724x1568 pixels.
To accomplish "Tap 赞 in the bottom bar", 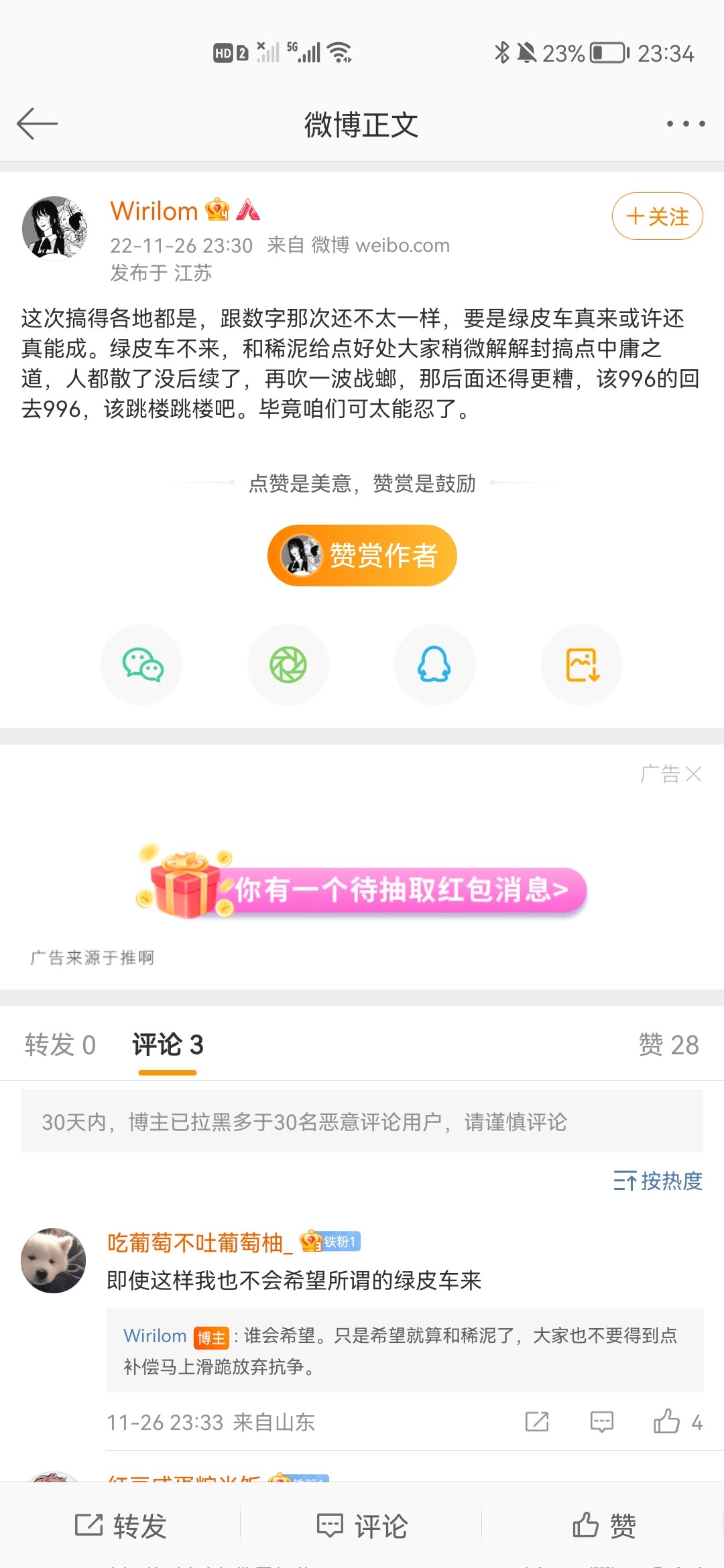I will [x=604, y=1526].
